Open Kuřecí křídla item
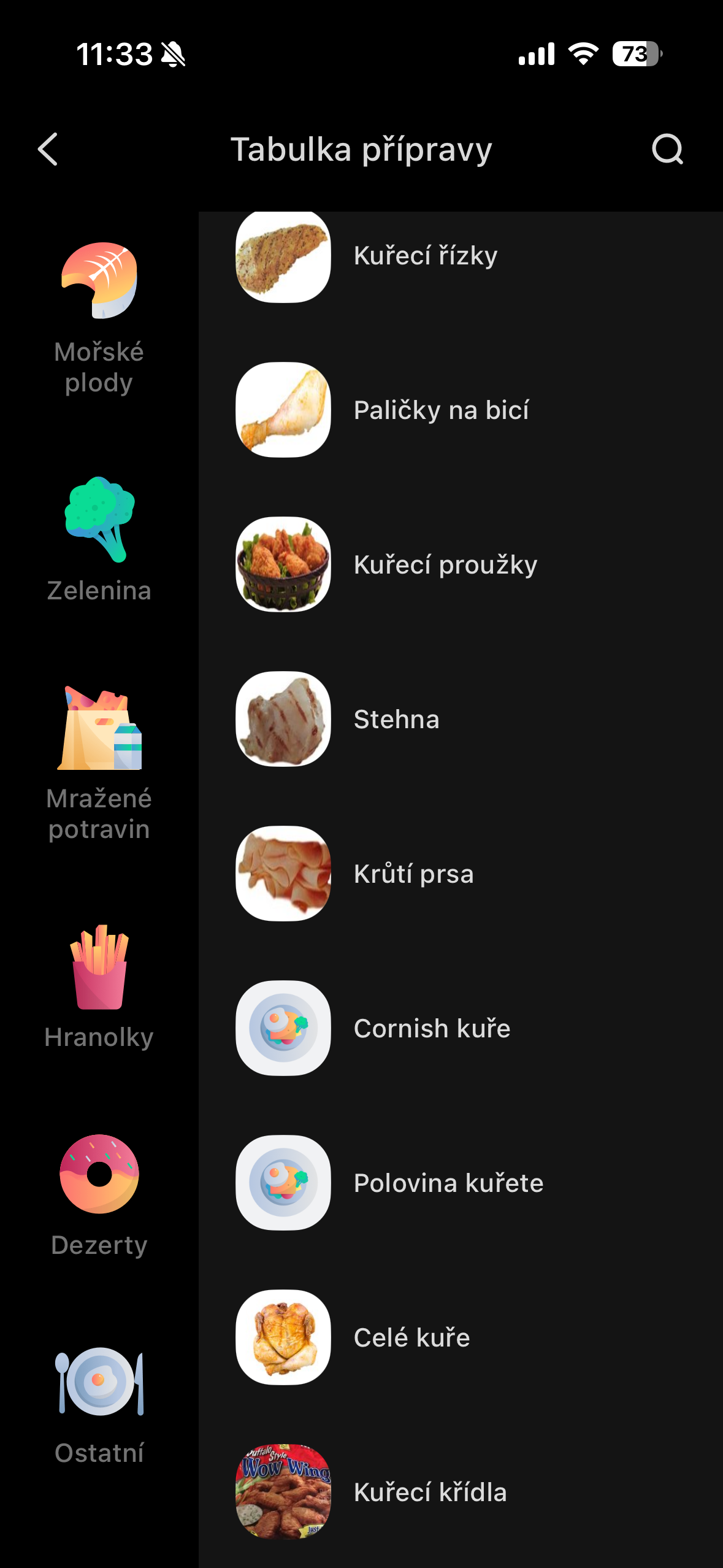 (430, 1492)
